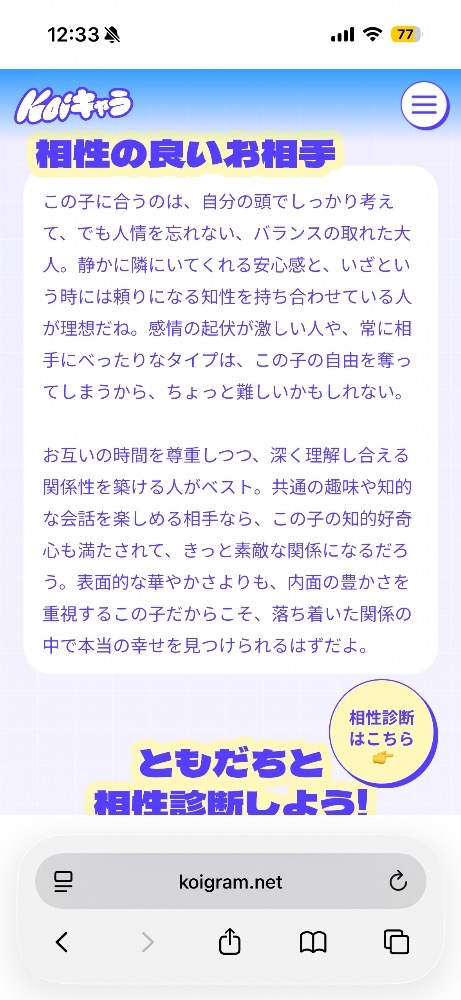This screenshot has height=1000, width=461.
Task: Reload the page
Action: pos(398,882)
